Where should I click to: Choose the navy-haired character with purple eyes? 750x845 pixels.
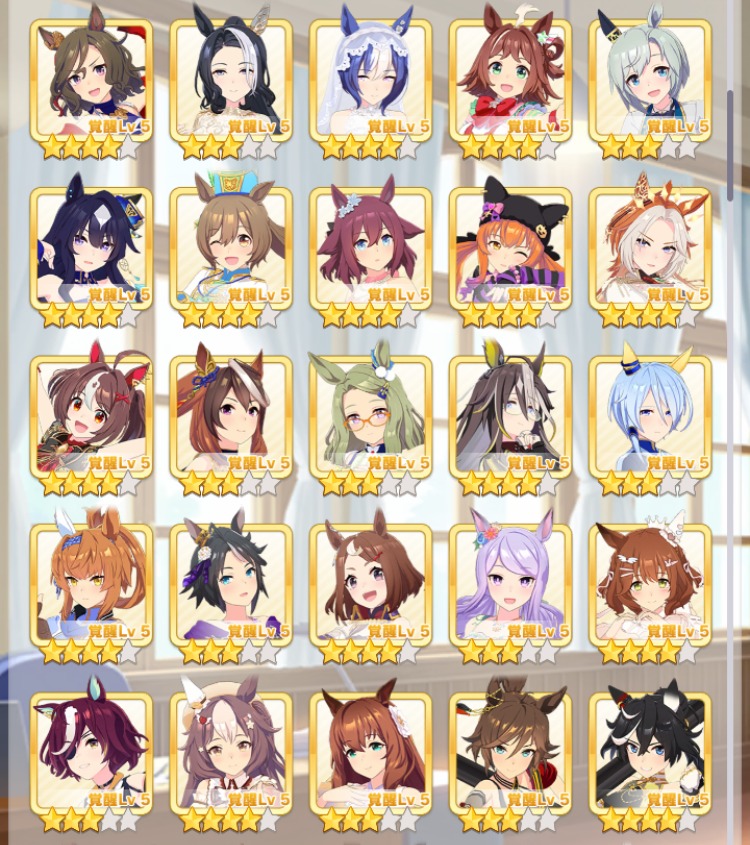coord(91,248)
